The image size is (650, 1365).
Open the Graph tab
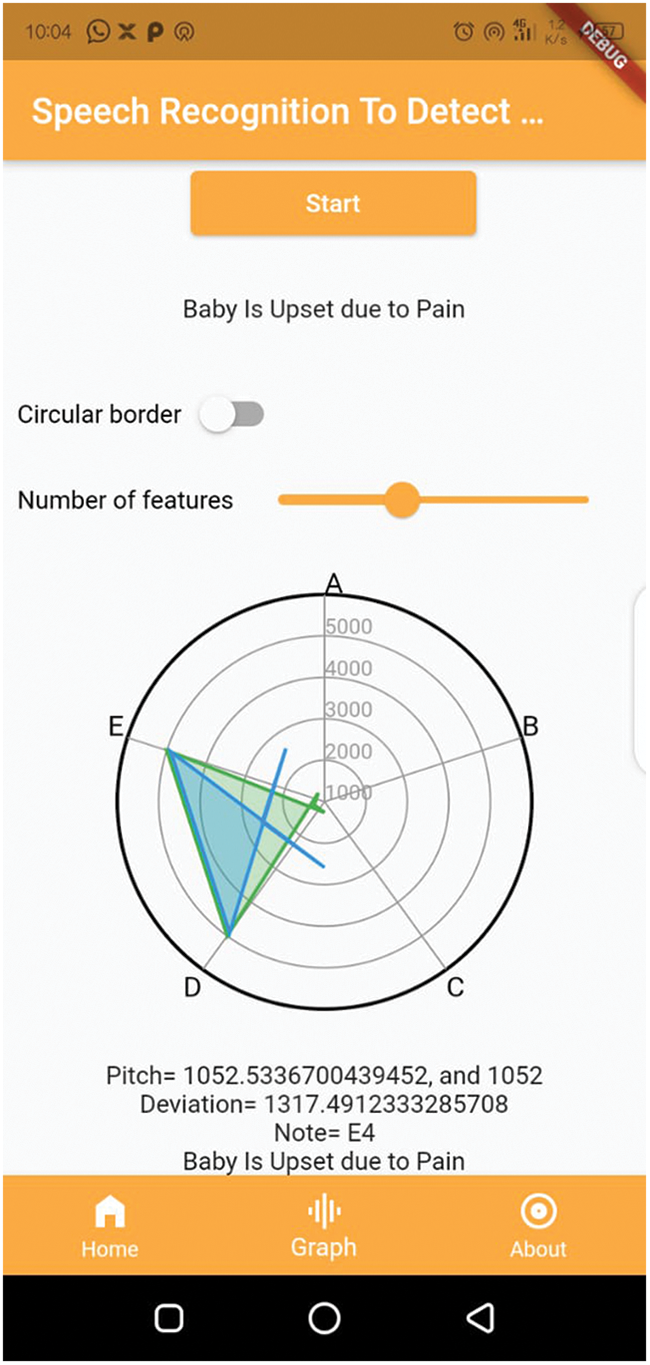point(324,1227)
